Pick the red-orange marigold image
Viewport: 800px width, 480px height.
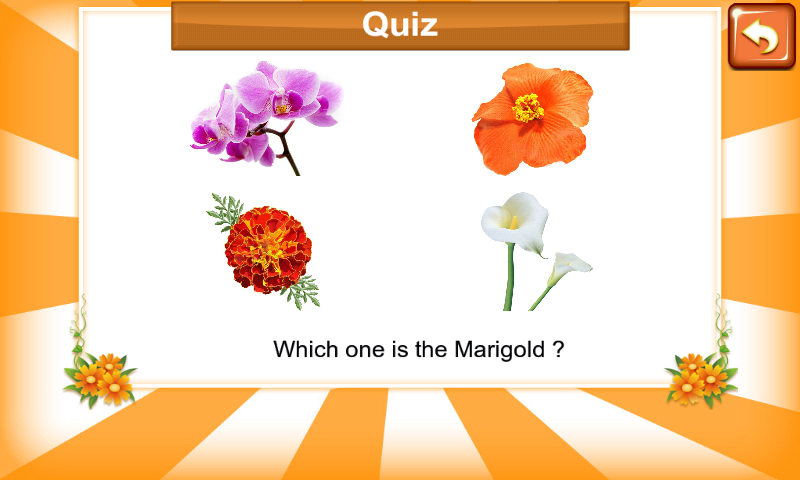pos(266,250)
